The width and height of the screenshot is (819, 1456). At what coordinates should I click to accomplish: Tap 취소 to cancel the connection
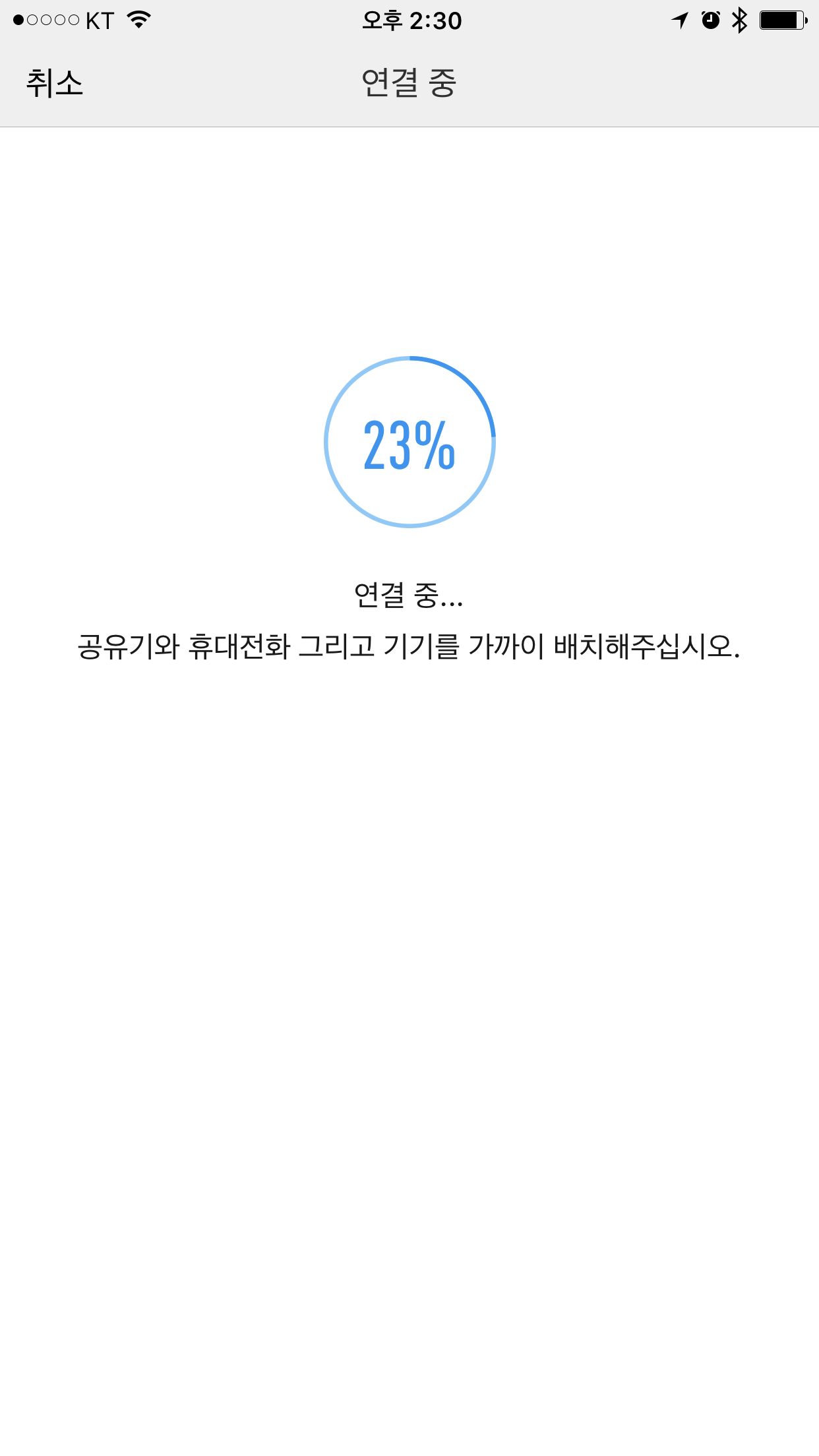coord(55,84)
